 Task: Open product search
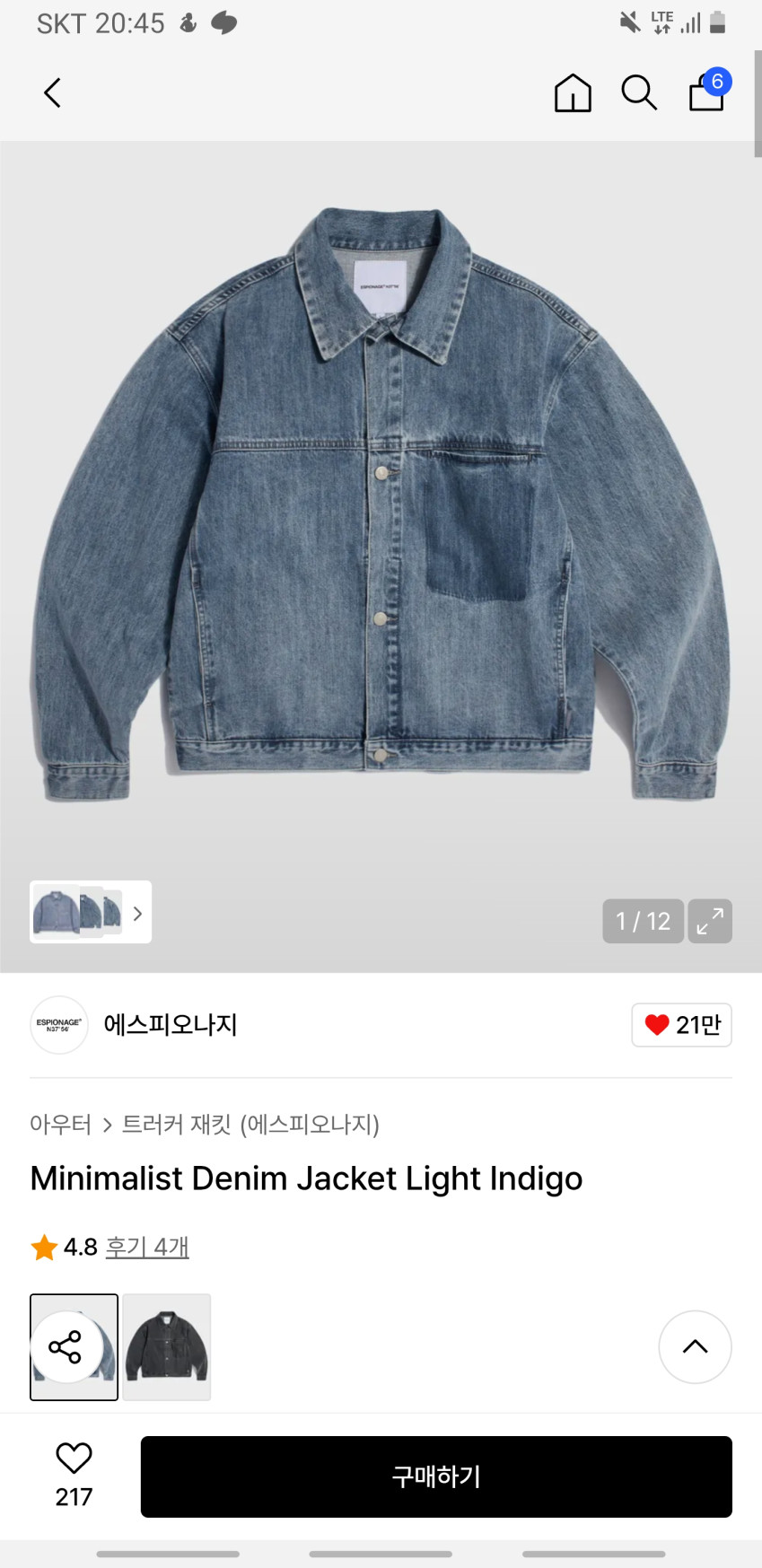click(x=639, y=92)
